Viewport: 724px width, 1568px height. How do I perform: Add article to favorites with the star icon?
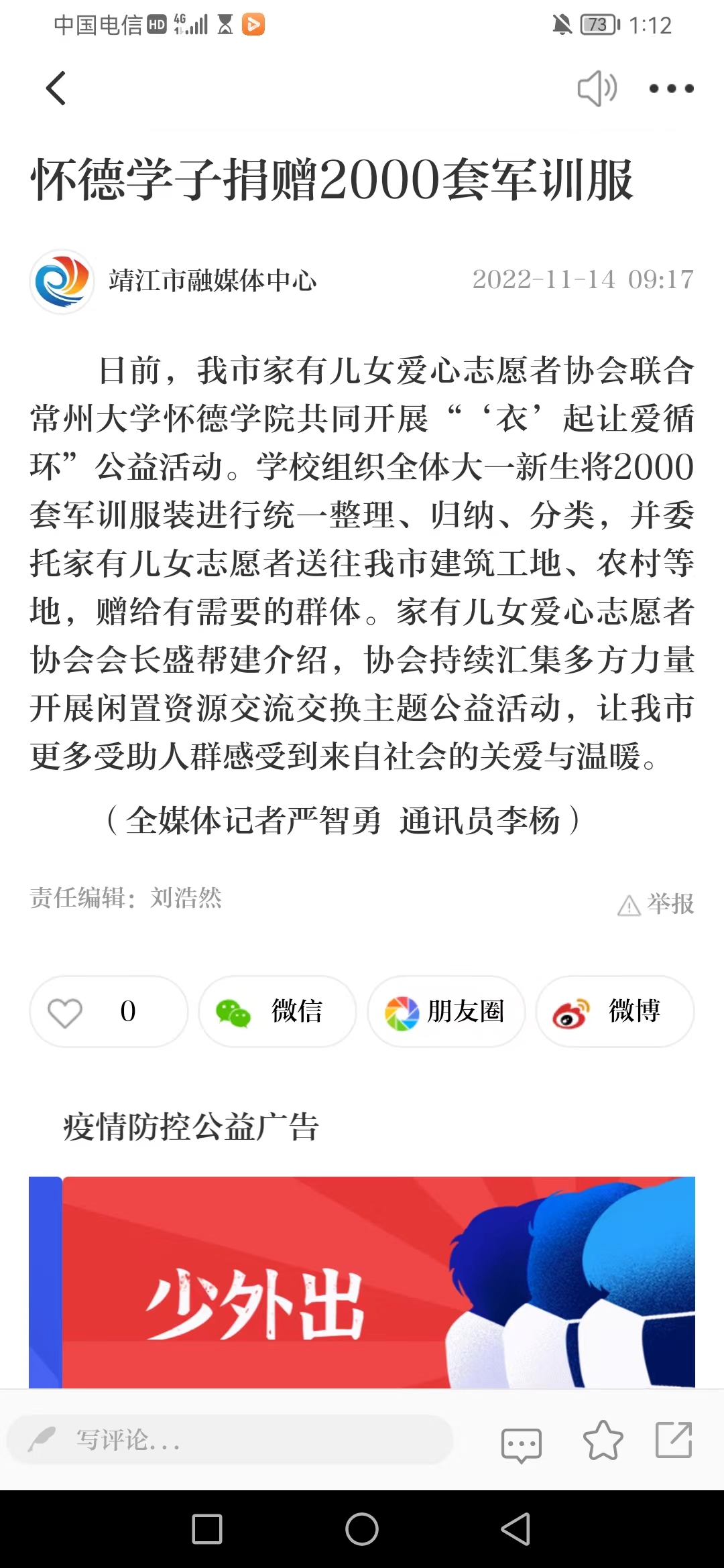coord(603,1441)
